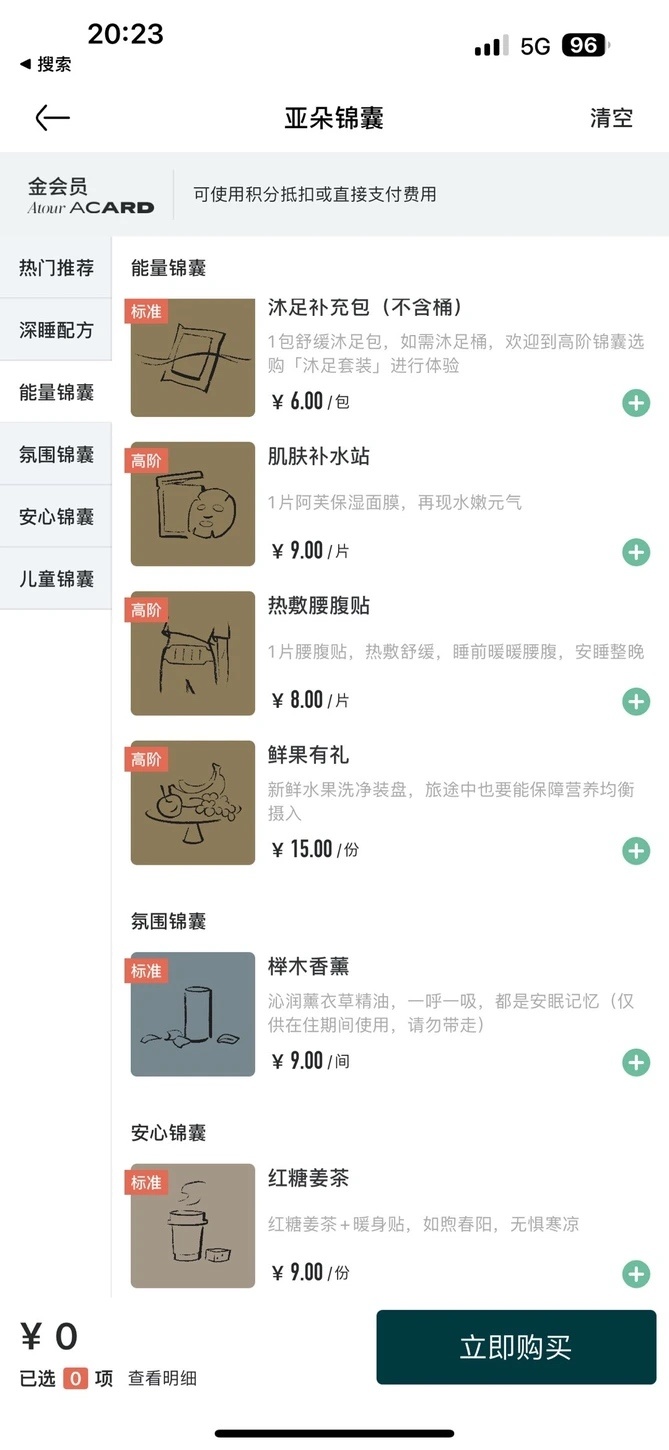669x1450 pixels.
Task: Add 红糖姜茶 to the order
Action: (636, 1274)
